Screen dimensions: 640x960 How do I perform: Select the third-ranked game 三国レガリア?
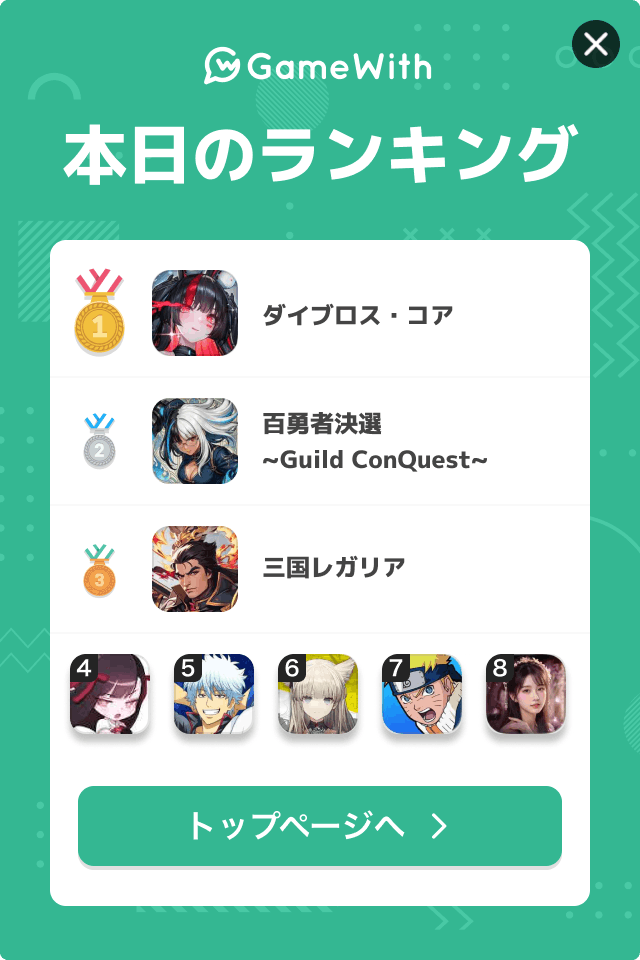333,568
